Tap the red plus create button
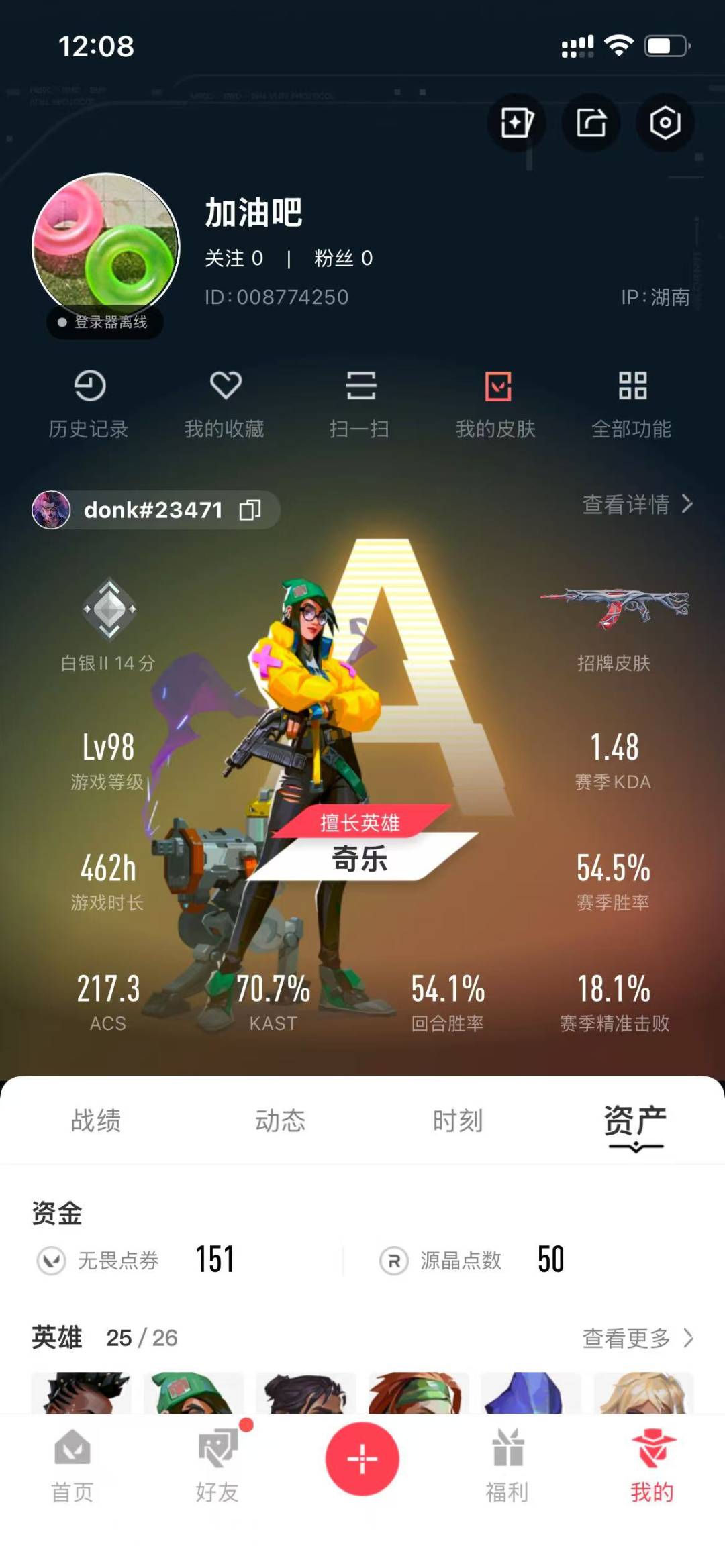 point(362,1459)
